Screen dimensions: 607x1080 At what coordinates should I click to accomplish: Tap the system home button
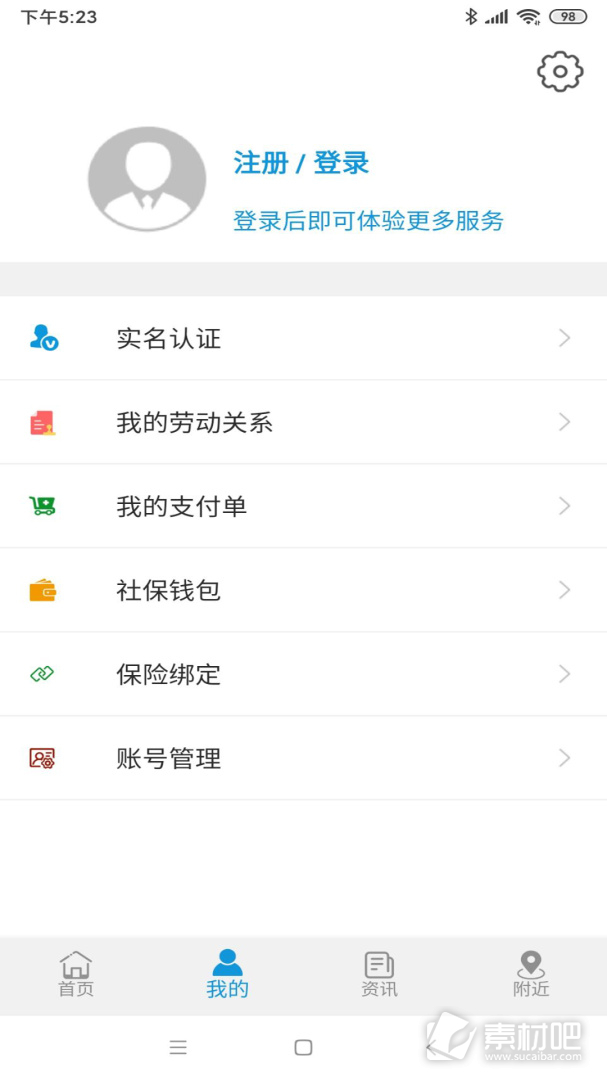(x=303, y=1048)
